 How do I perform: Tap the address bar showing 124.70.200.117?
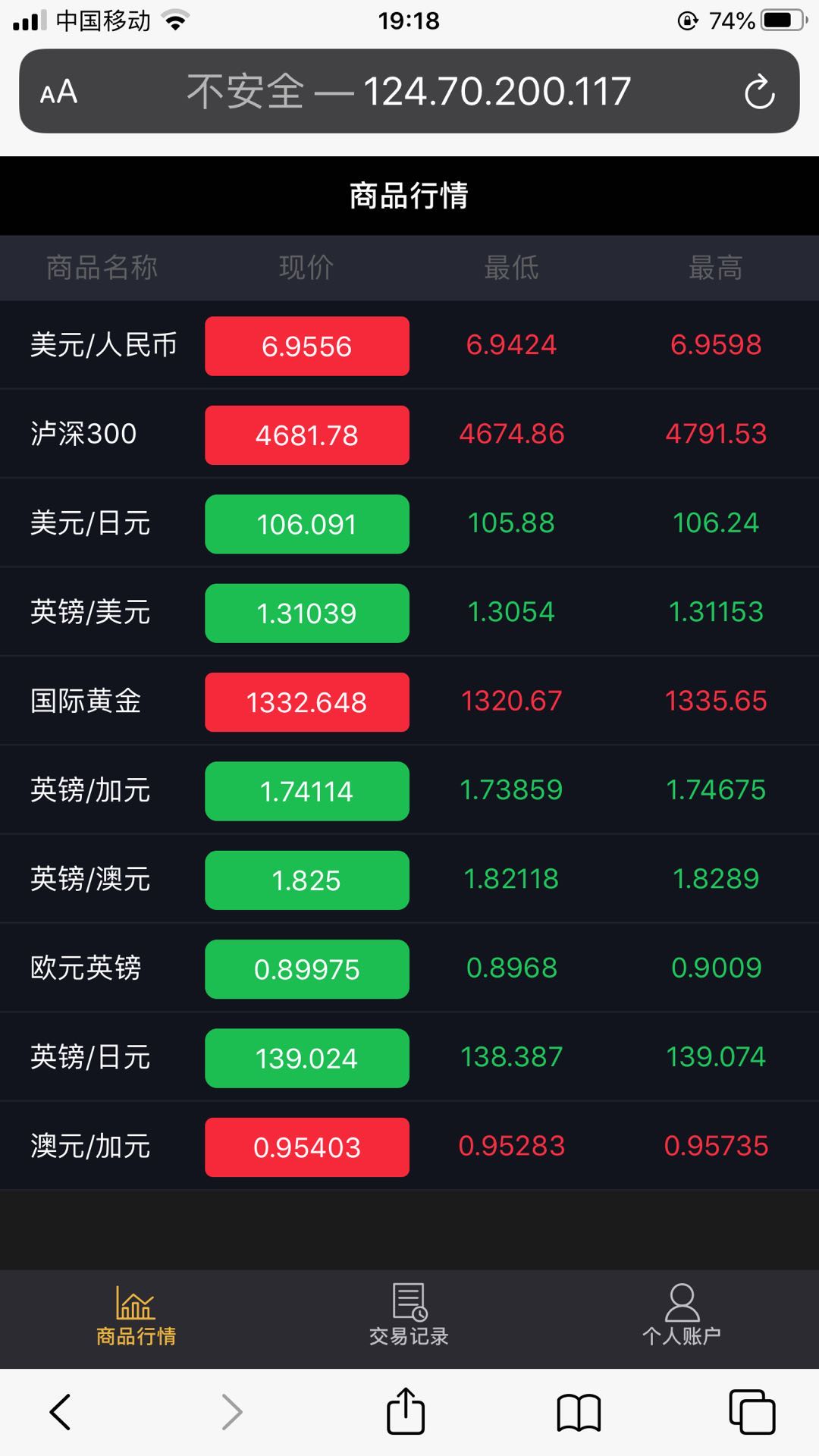click(x=409, y=92)
